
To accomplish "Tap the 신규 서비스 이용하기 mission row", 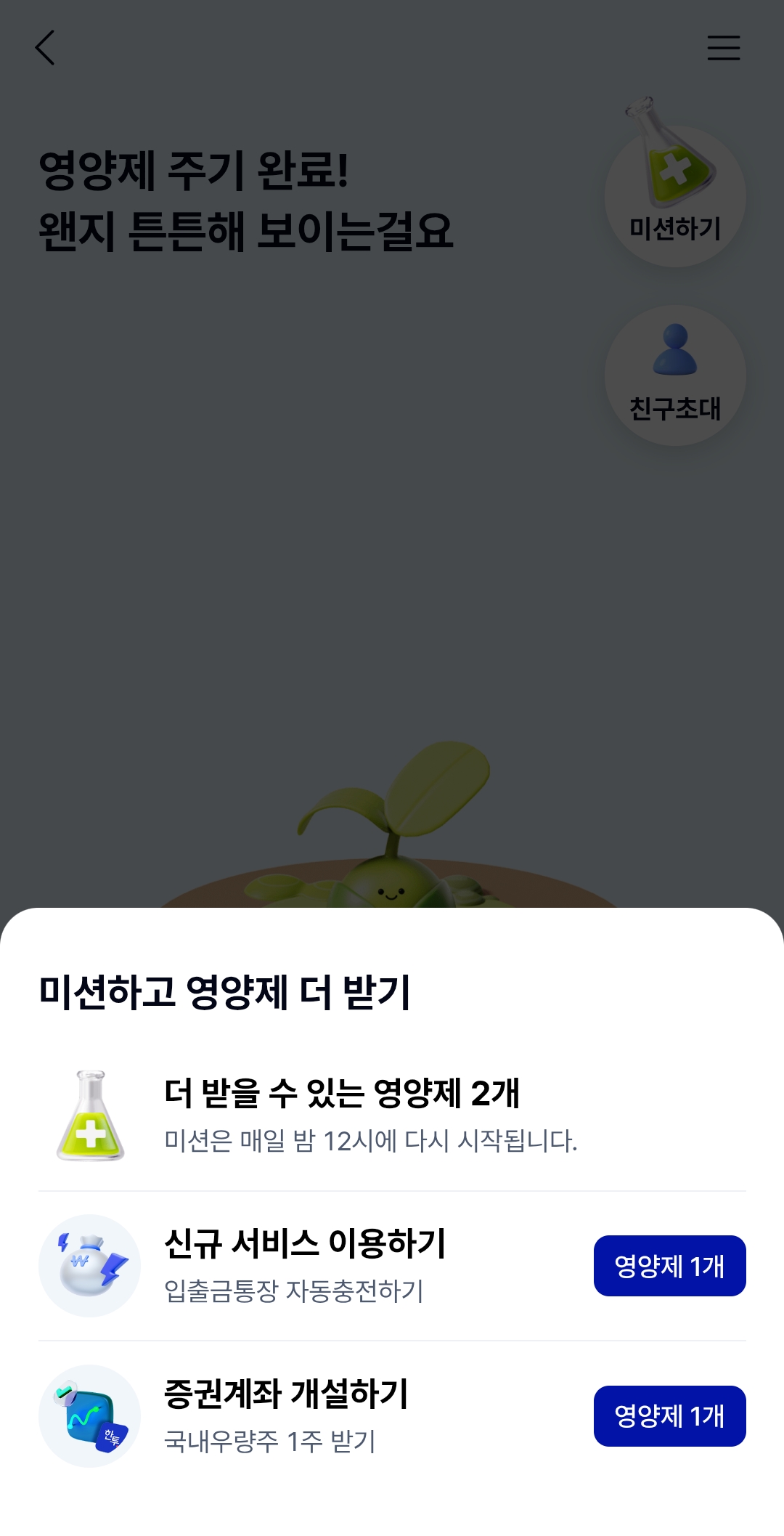I will [x=305, y=1243].
